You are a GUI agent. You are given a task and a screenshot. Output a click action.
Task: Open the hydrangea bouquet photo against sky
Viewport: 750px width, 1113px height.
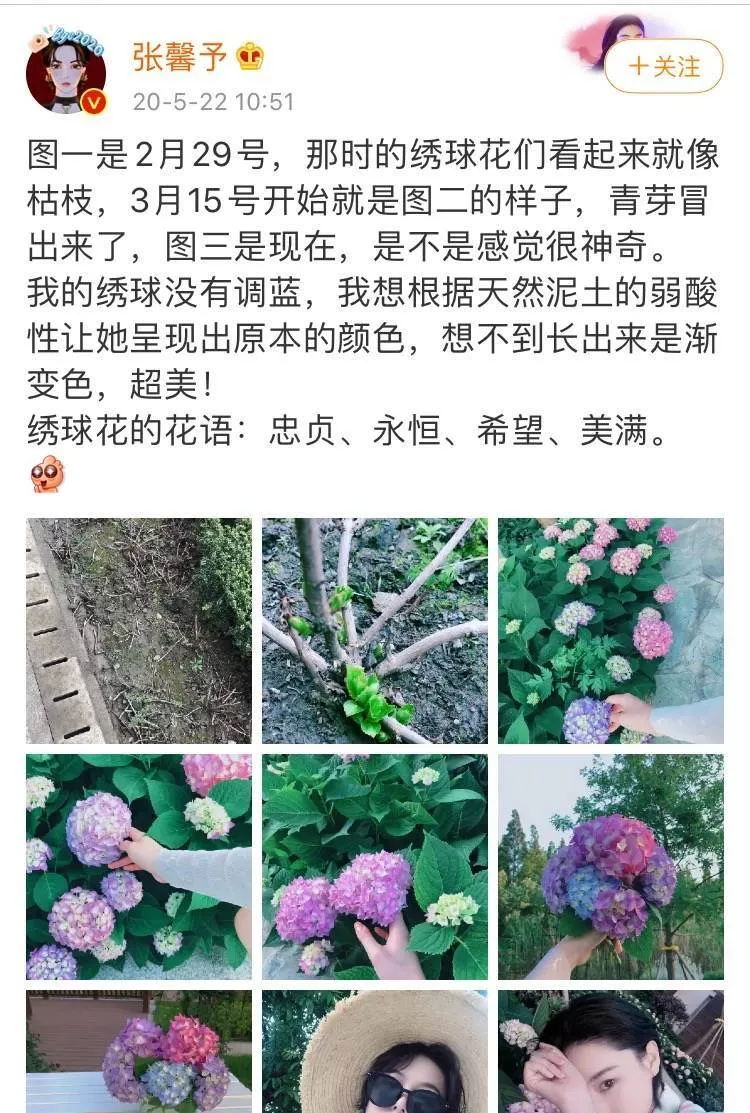point(611,866)
